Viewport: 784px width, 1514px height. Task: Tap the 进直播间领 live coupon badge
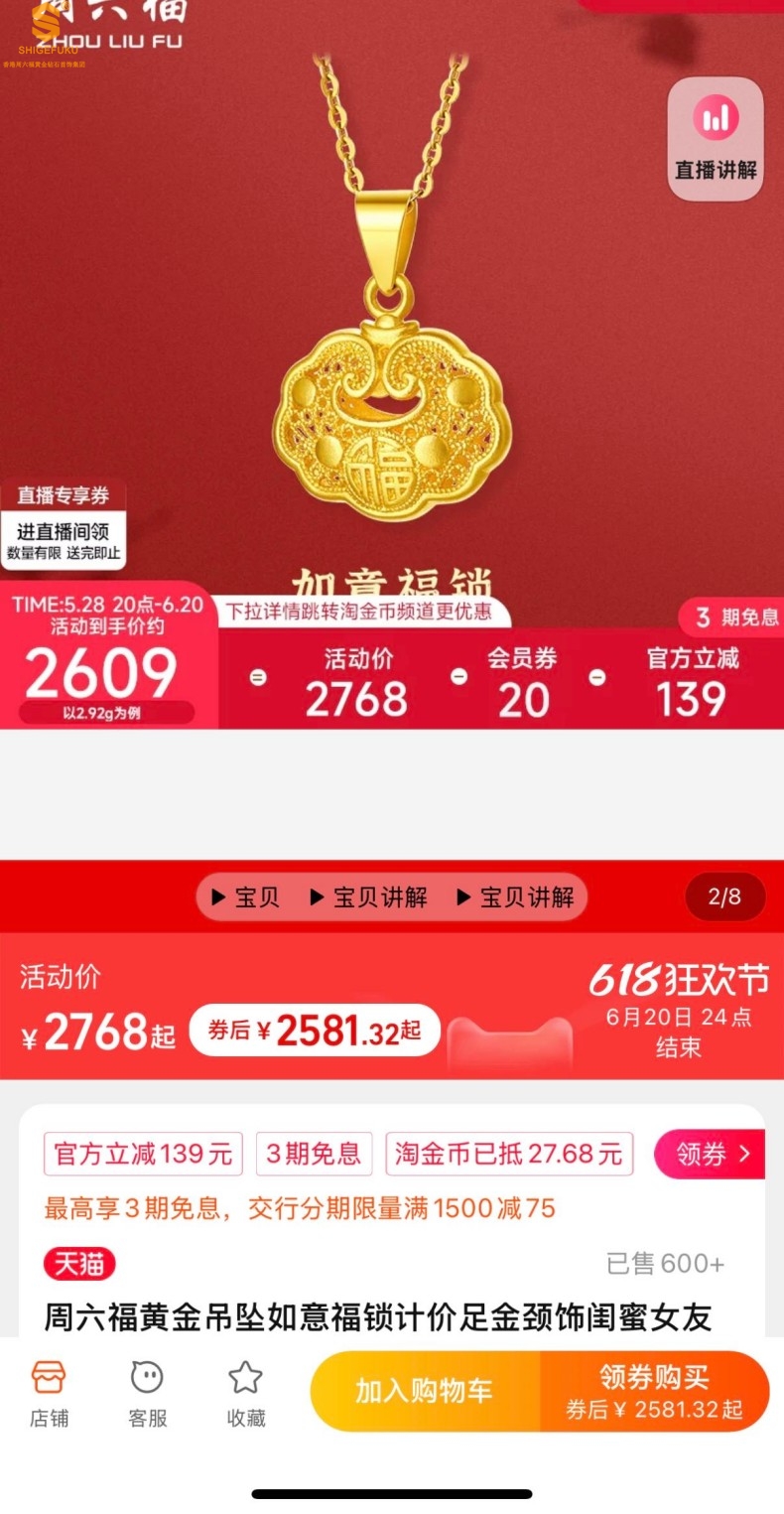coord(64,533)
